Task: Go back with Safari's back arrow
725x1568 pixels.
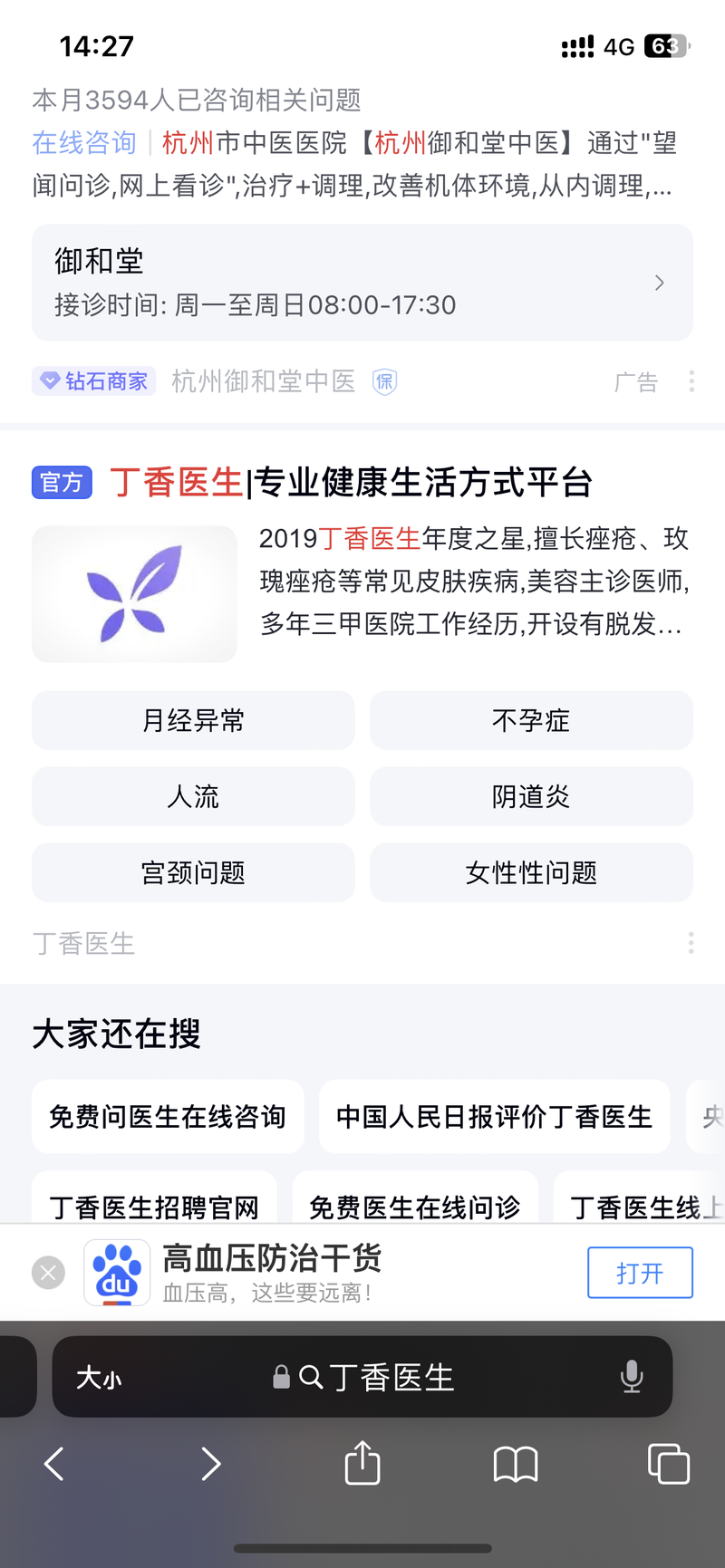Action: [54, 1464]
